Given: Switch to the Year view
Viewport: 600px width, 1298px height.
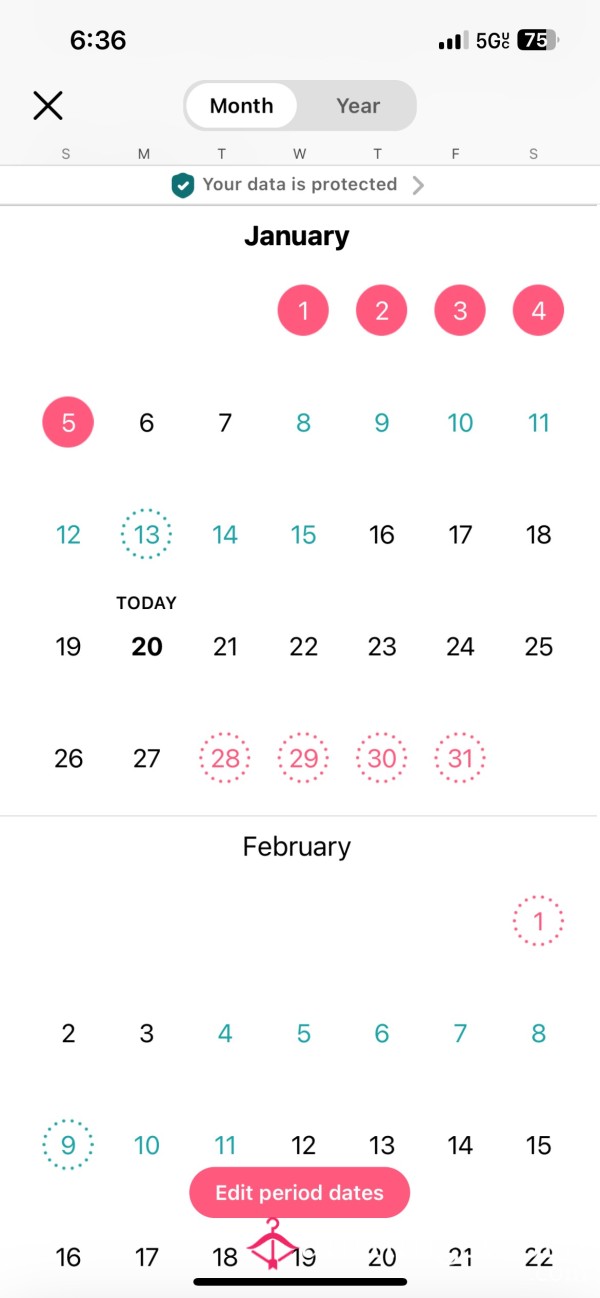Looking at the screenshot, I should click(358, 105).
